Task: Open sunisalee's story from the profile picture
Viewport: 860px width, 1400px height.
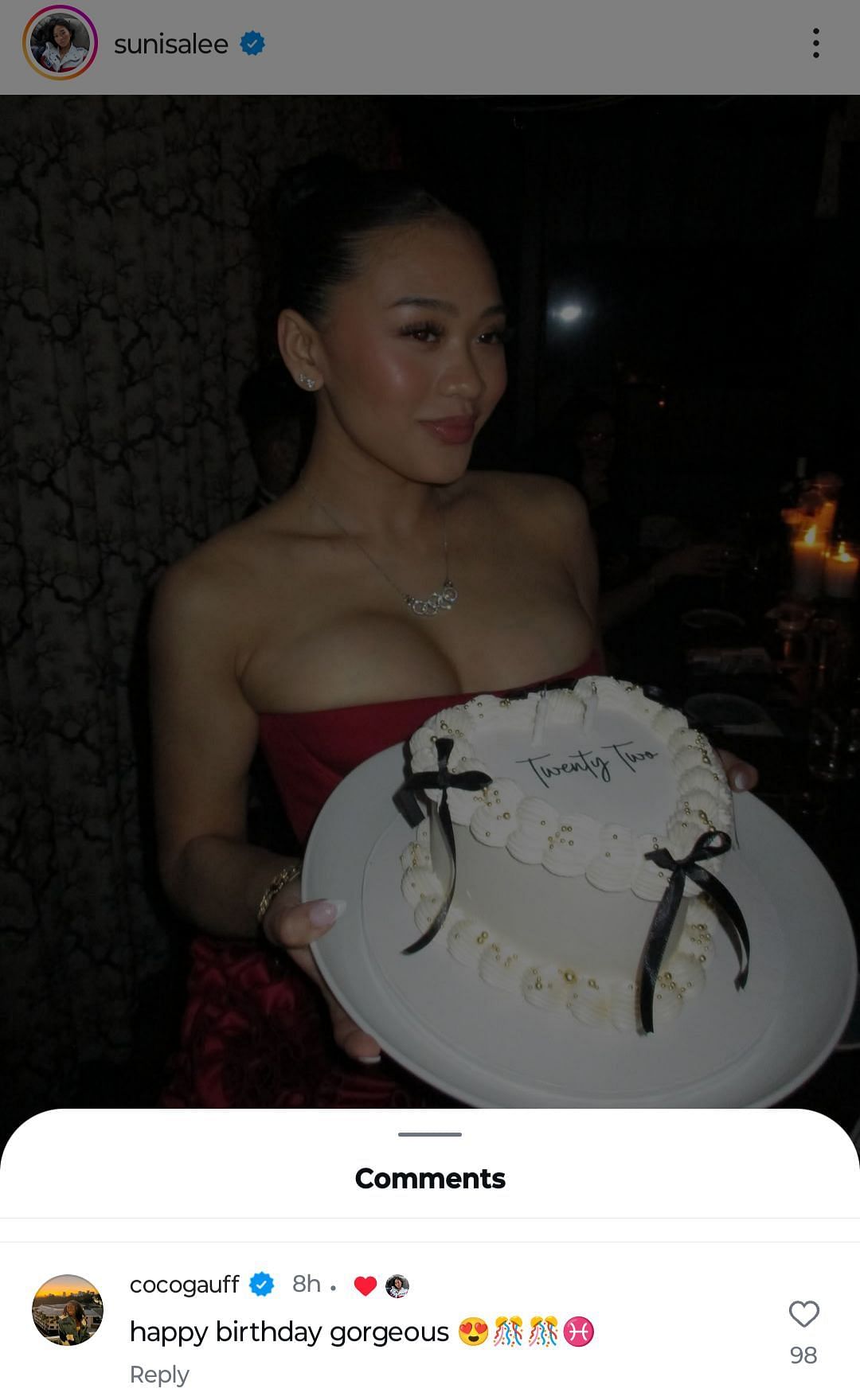Action: 60,43
